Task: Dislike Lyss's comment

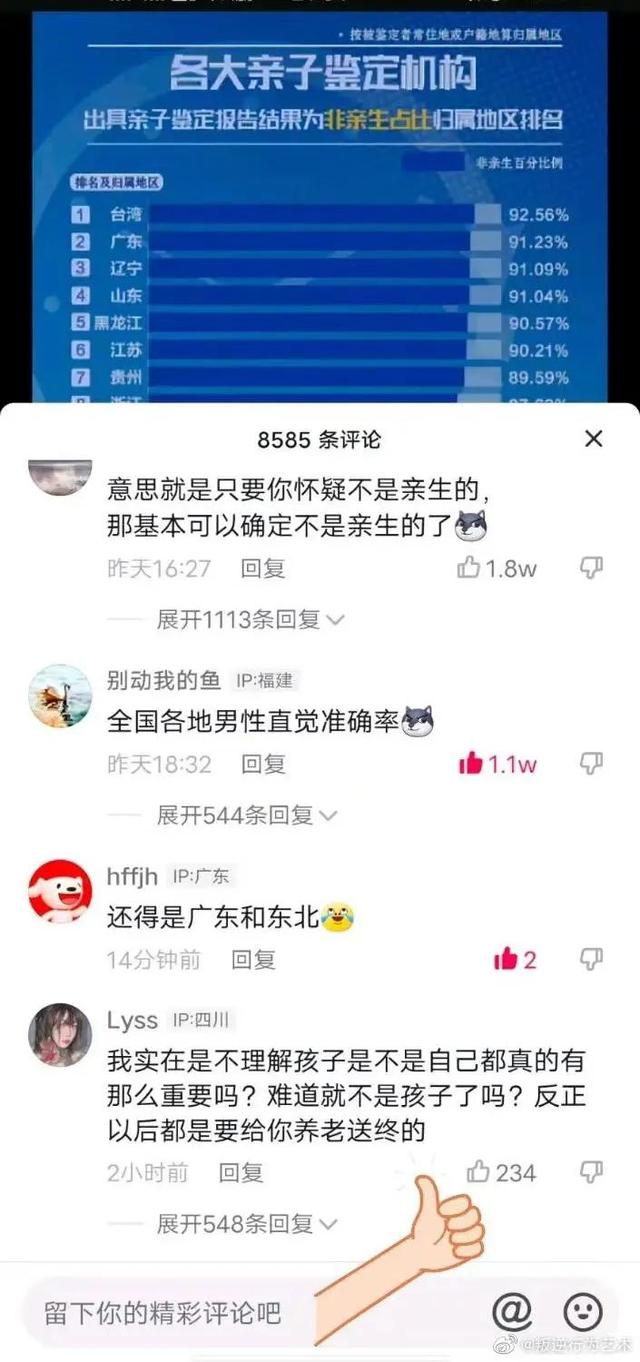Action: point(591,1172)
